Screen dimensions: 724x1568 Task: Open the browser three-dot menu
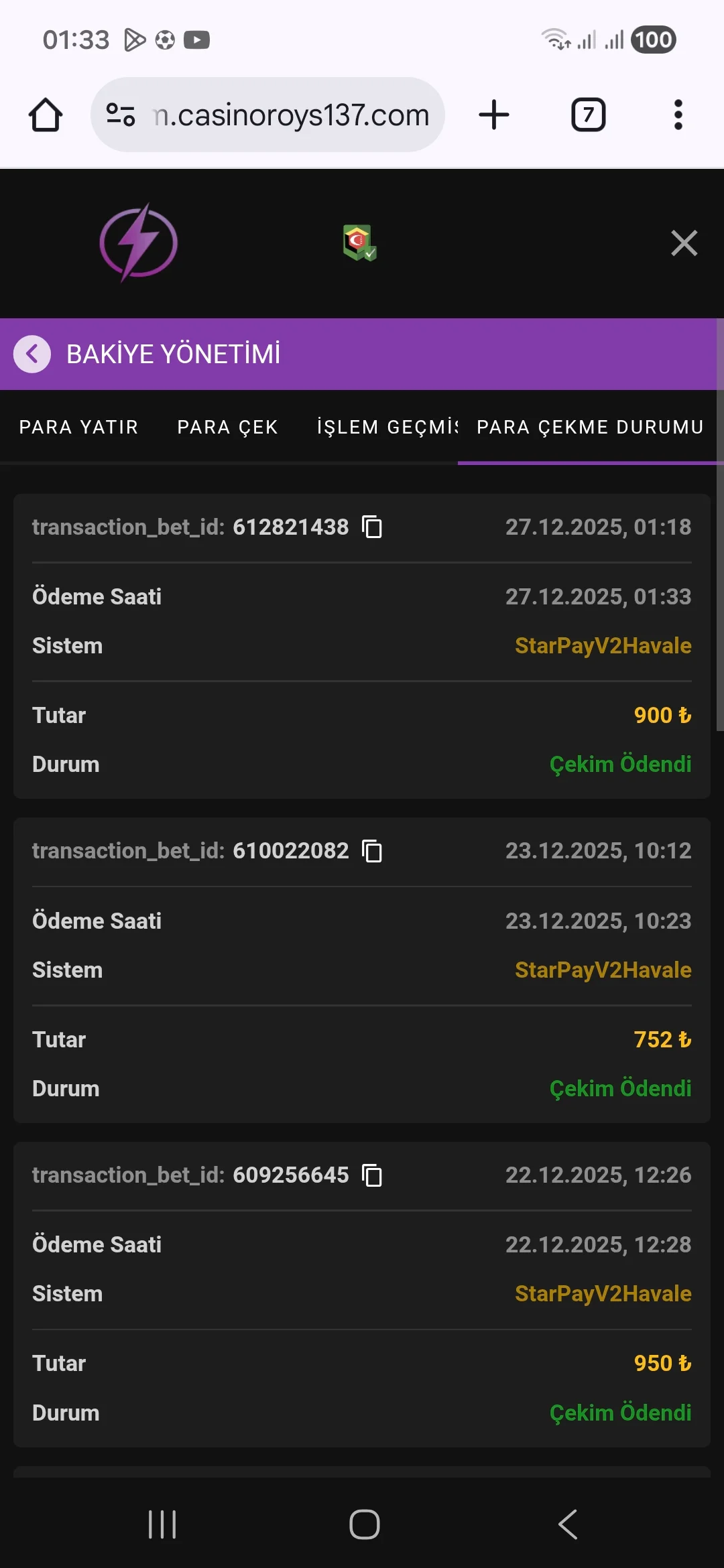pos(678,114)
